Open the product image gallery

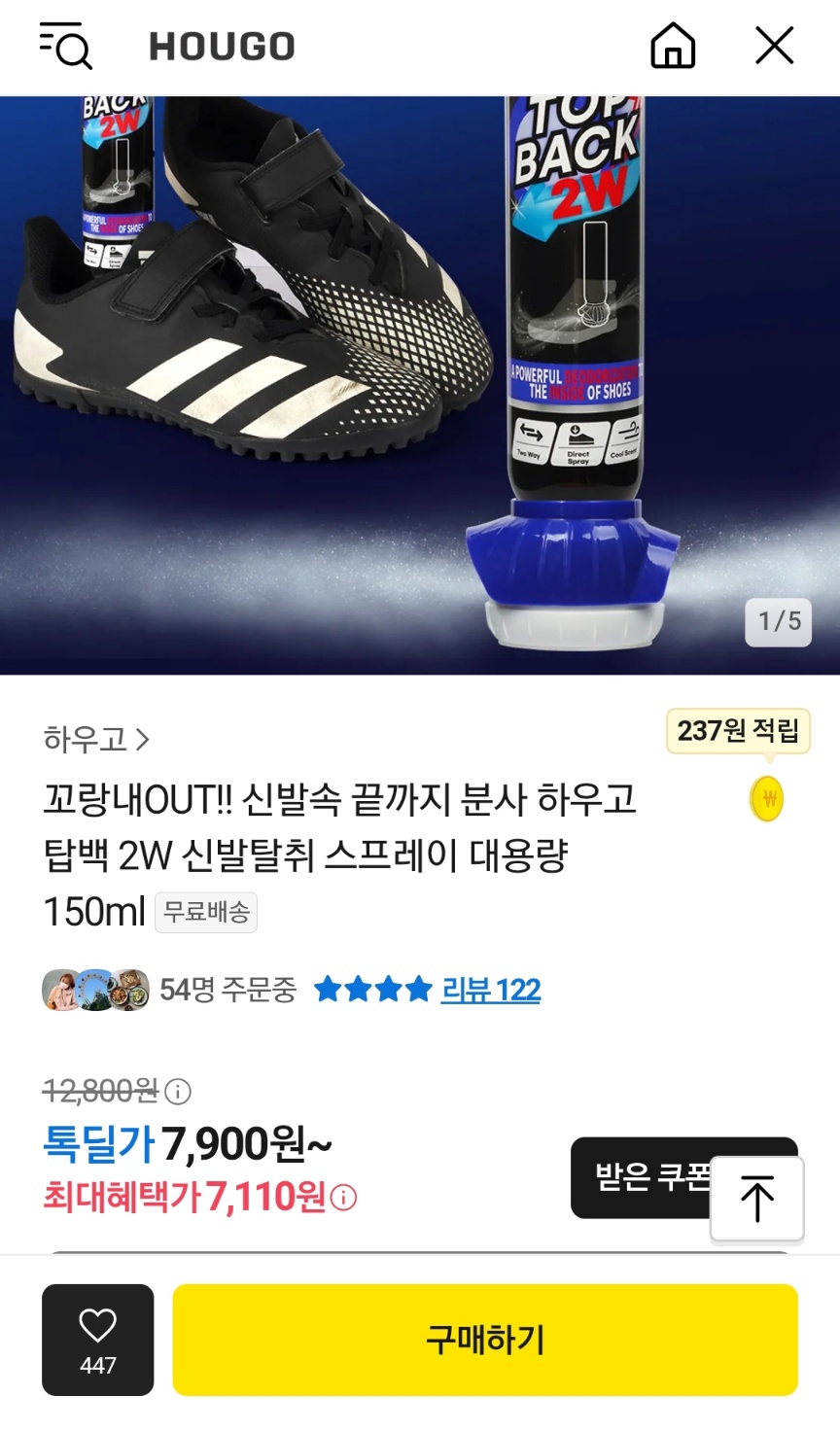tap(420, 385)
